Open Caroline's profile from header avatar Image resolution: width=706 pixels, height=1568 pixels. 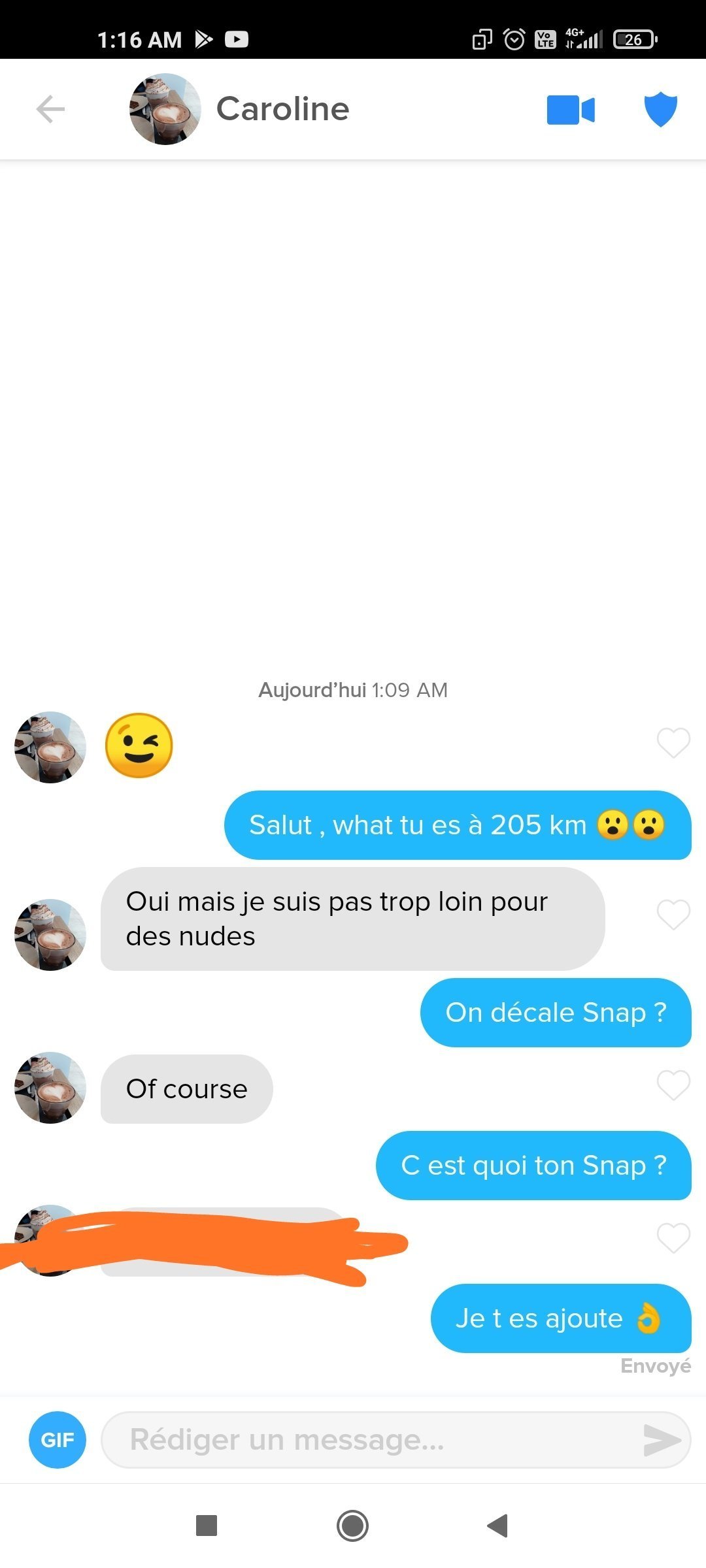pos(165,109)
